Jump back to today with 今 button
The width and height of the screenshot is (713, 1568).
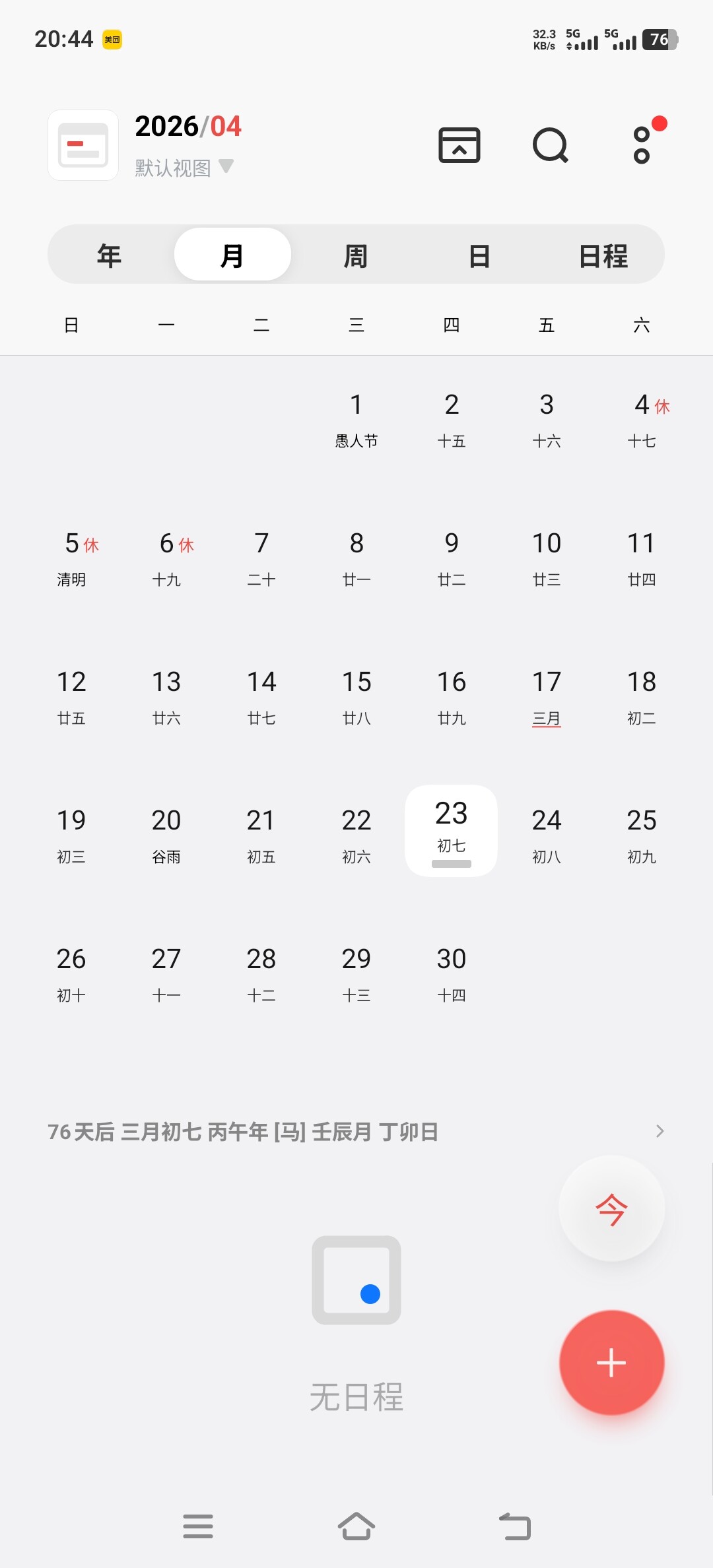tap(611, 1208)
